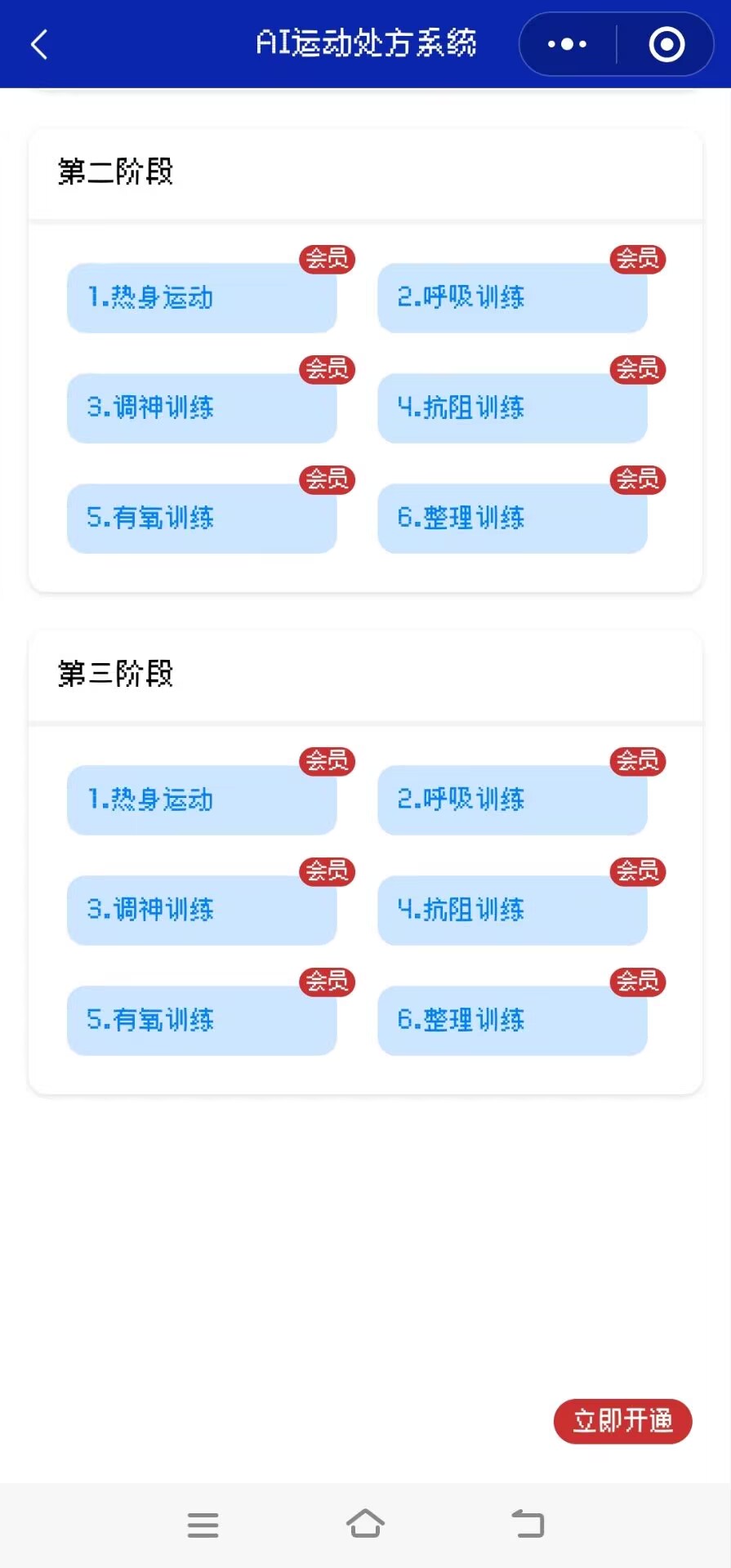This screenshot has height=1568, width=731.
Task: Open the system recent apps menu
Action: (203, 1525)
